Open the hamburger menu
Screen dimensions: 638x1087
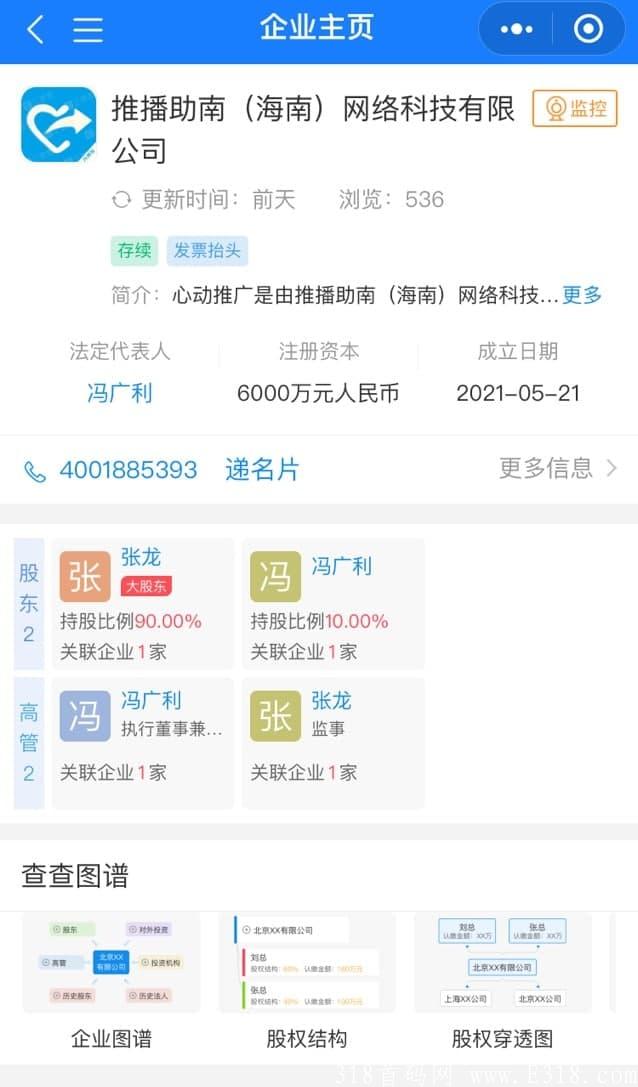click(x=88, y=29)
